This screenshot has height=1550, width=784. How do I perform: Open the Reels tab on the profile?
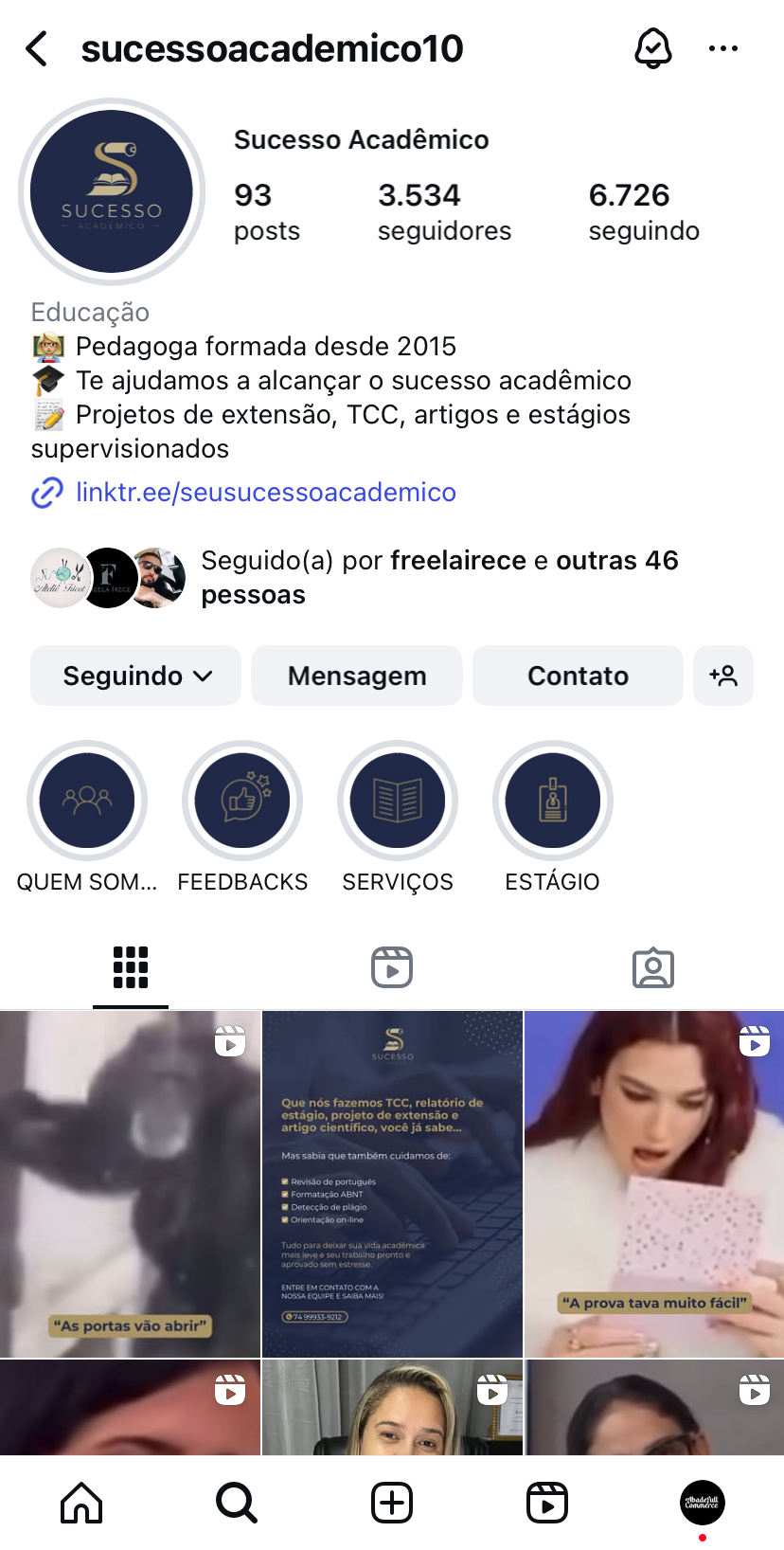click(392, 966)
